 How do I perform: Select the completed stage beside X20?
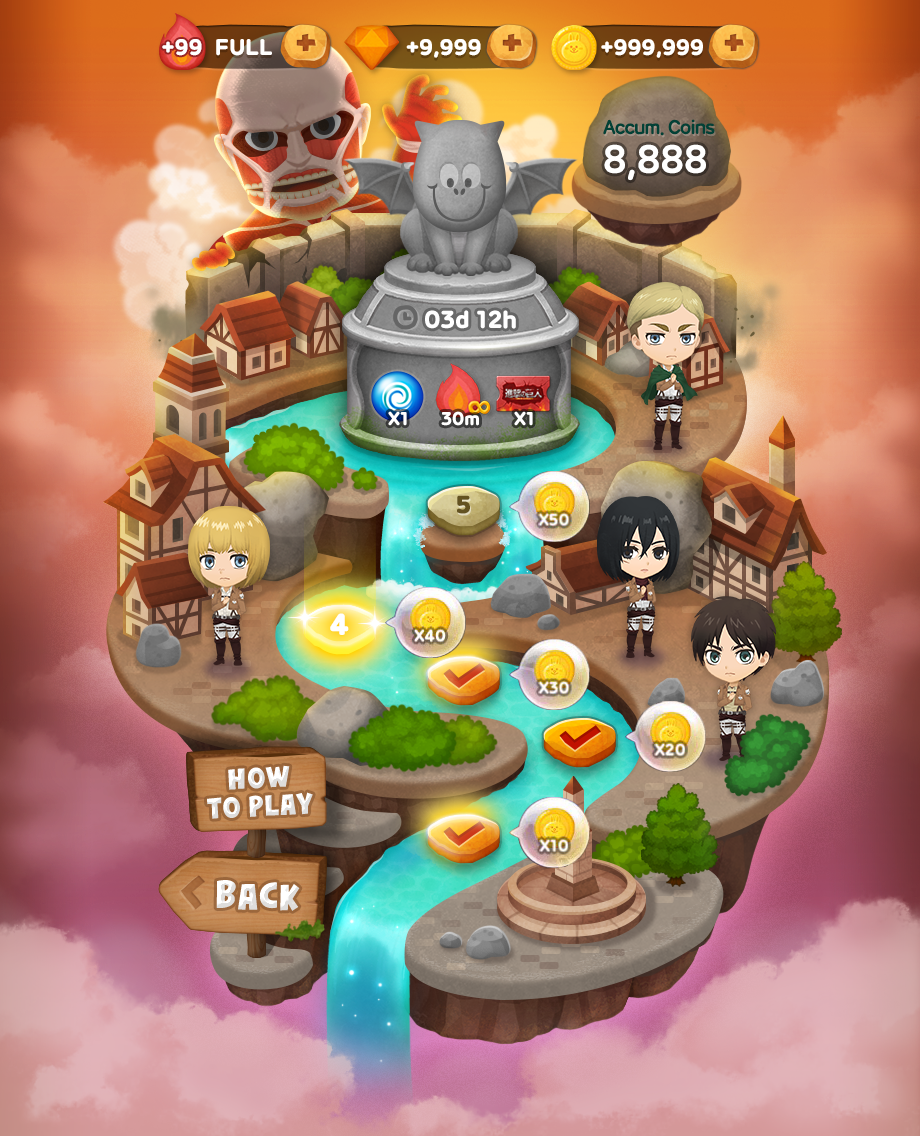coord(579,741)
